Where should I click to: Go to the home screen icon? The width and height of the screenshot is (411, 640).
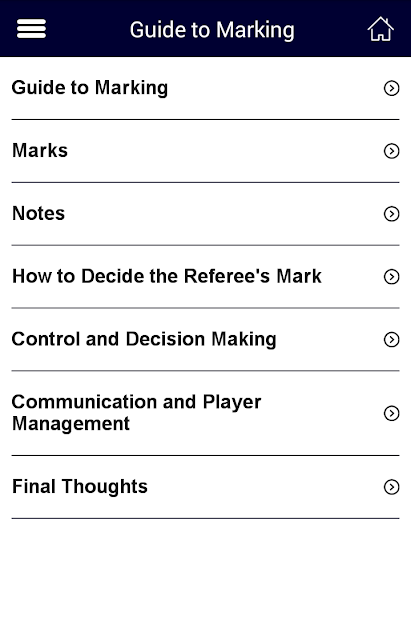point(380,29)
